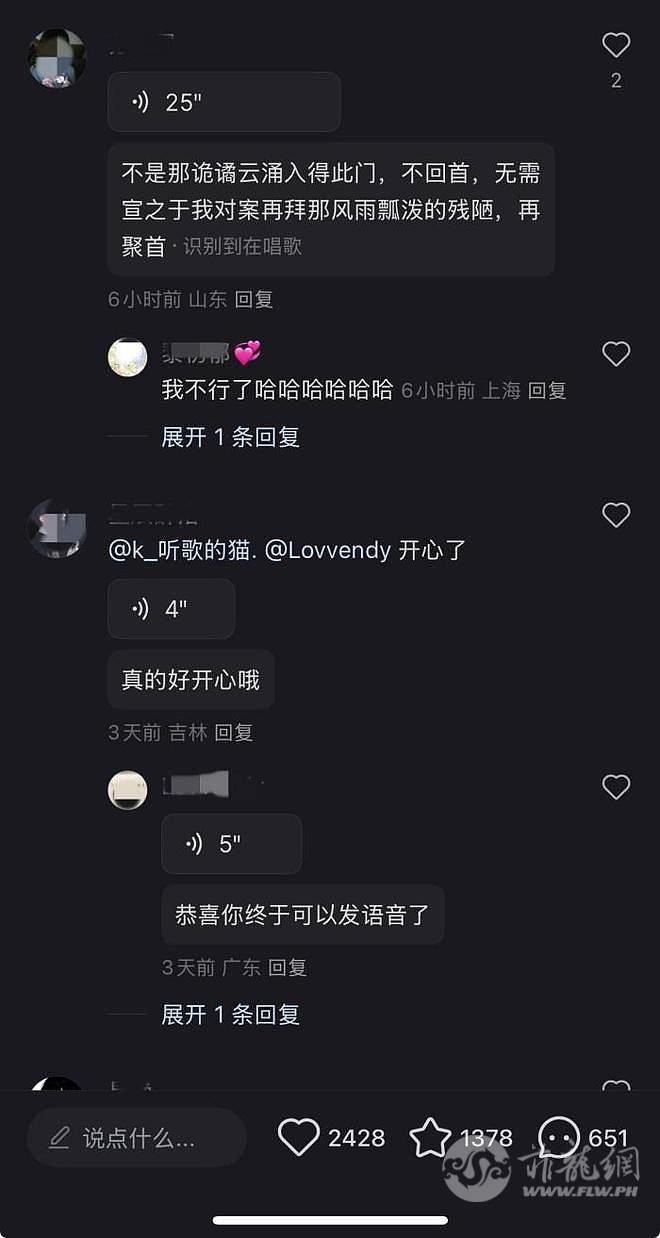660x1238 pixels.
Task: Play the 25-second voice comment
Action: 223,102
